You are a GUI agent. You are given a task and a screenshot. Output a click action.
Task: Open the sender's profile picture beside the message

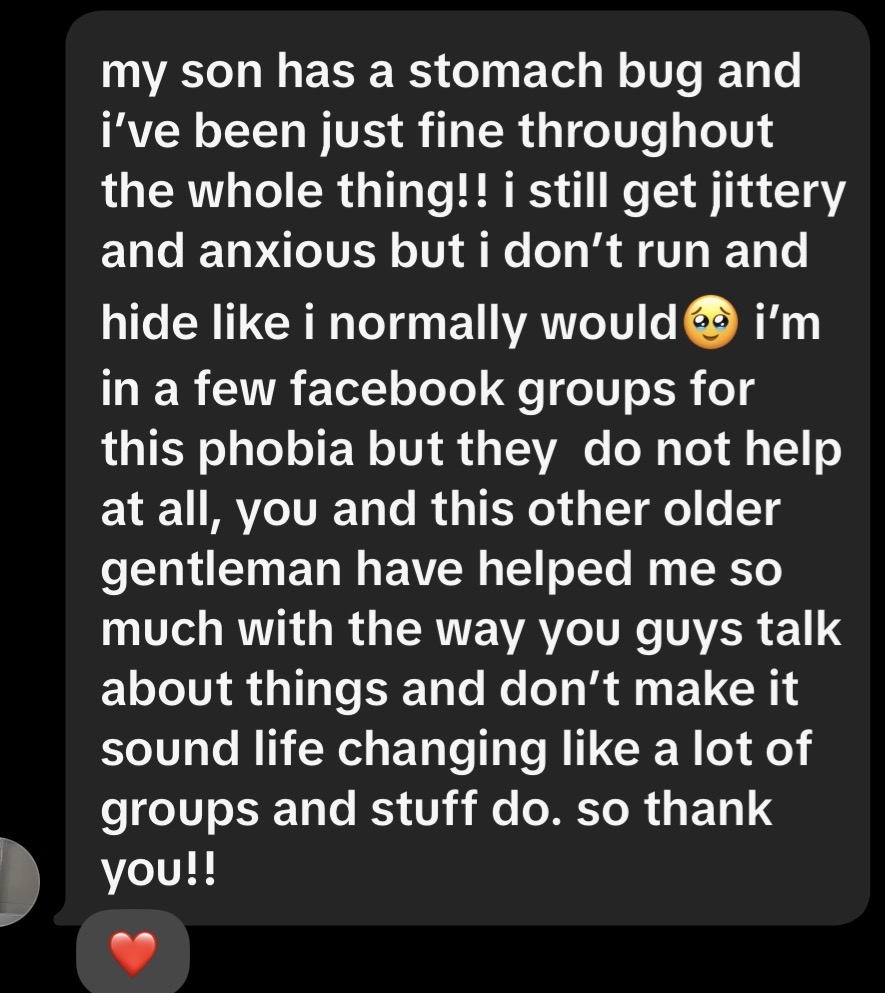click(17, 881)
